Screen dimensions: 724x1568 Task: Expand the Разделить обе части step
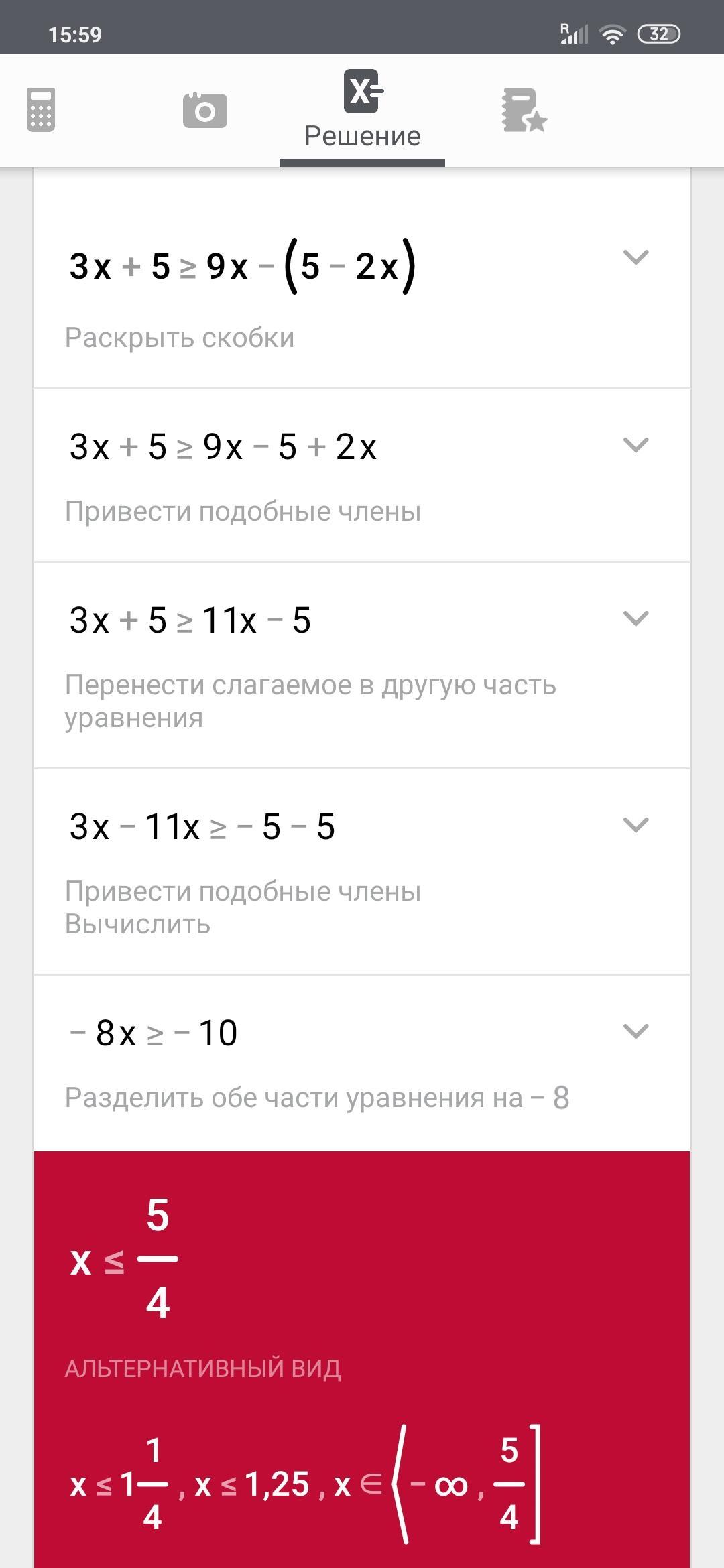[x=636, y=1031]
